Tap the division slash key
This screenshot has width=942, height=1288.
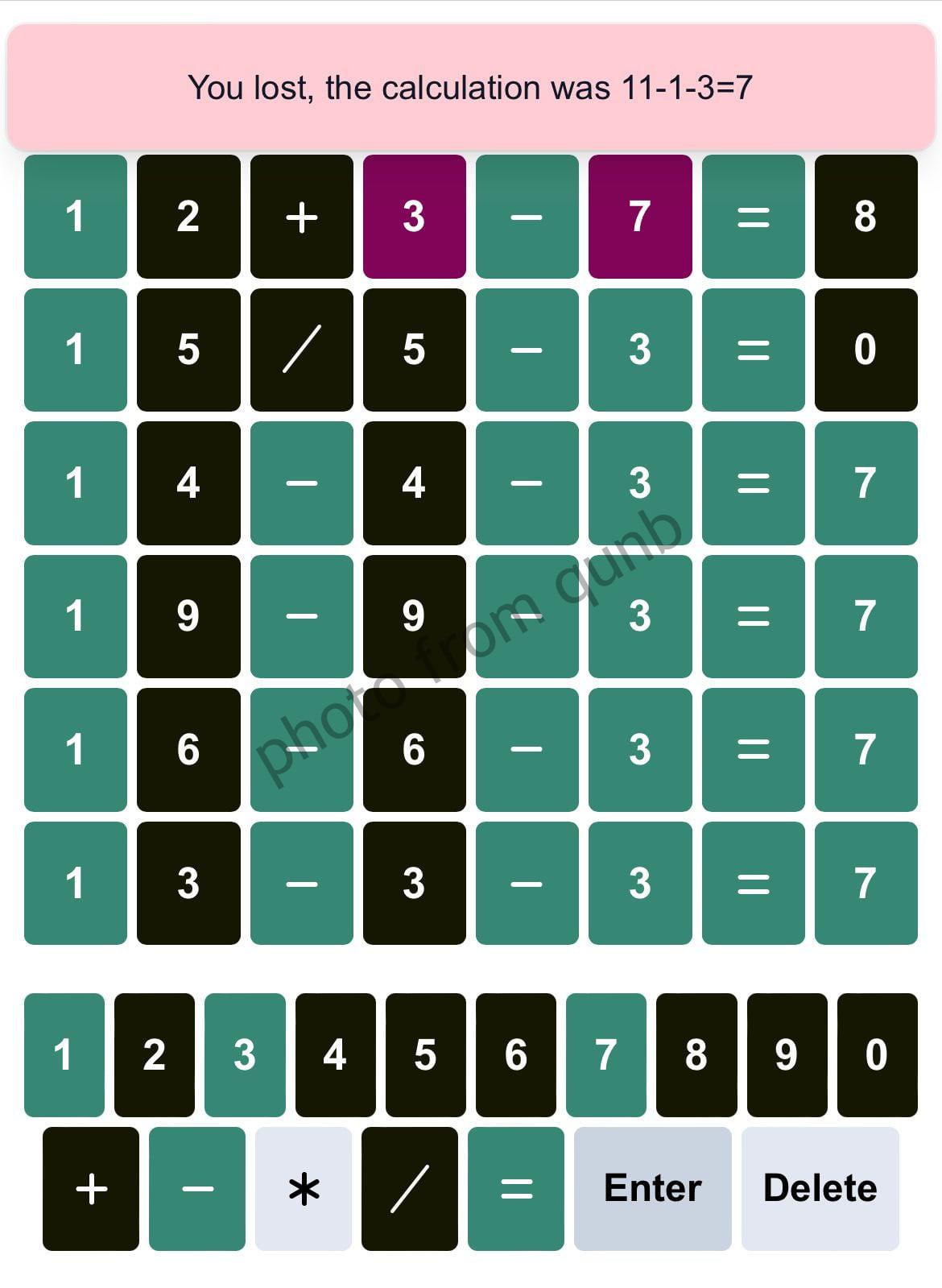[x=410, y=1188]
